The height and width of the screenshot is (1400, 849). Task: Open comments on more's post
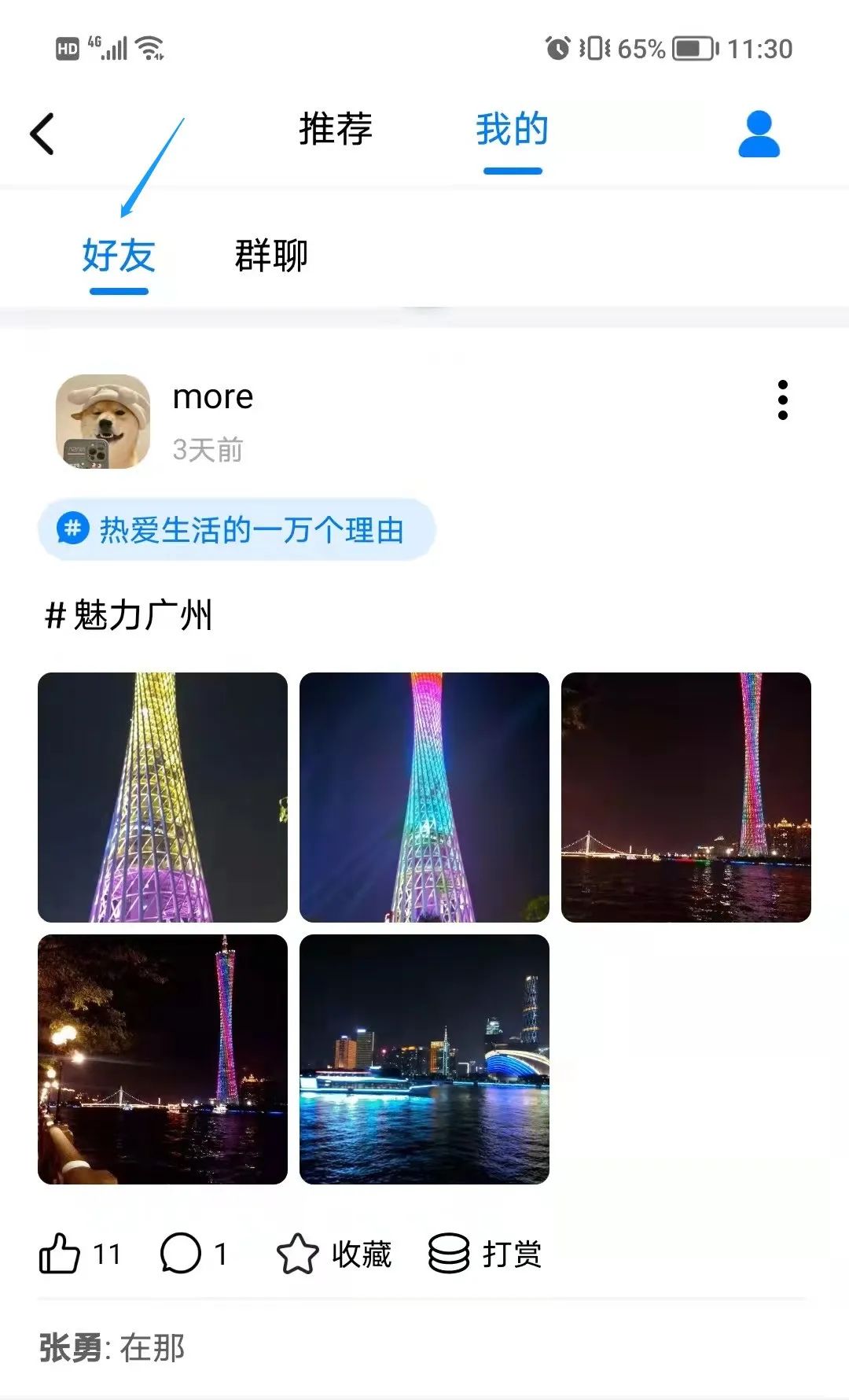182,1253
